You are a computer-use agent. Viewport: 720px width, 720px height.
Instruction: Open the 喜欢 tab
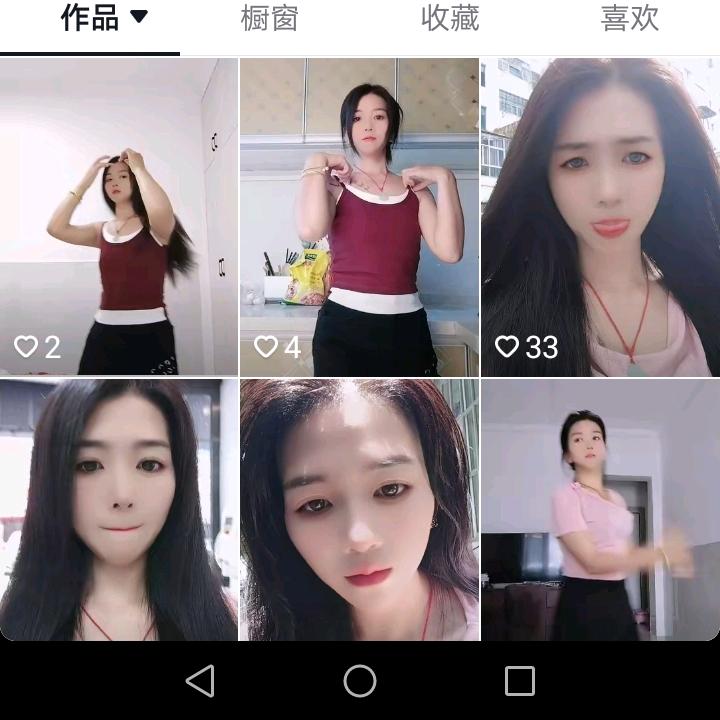629,18
